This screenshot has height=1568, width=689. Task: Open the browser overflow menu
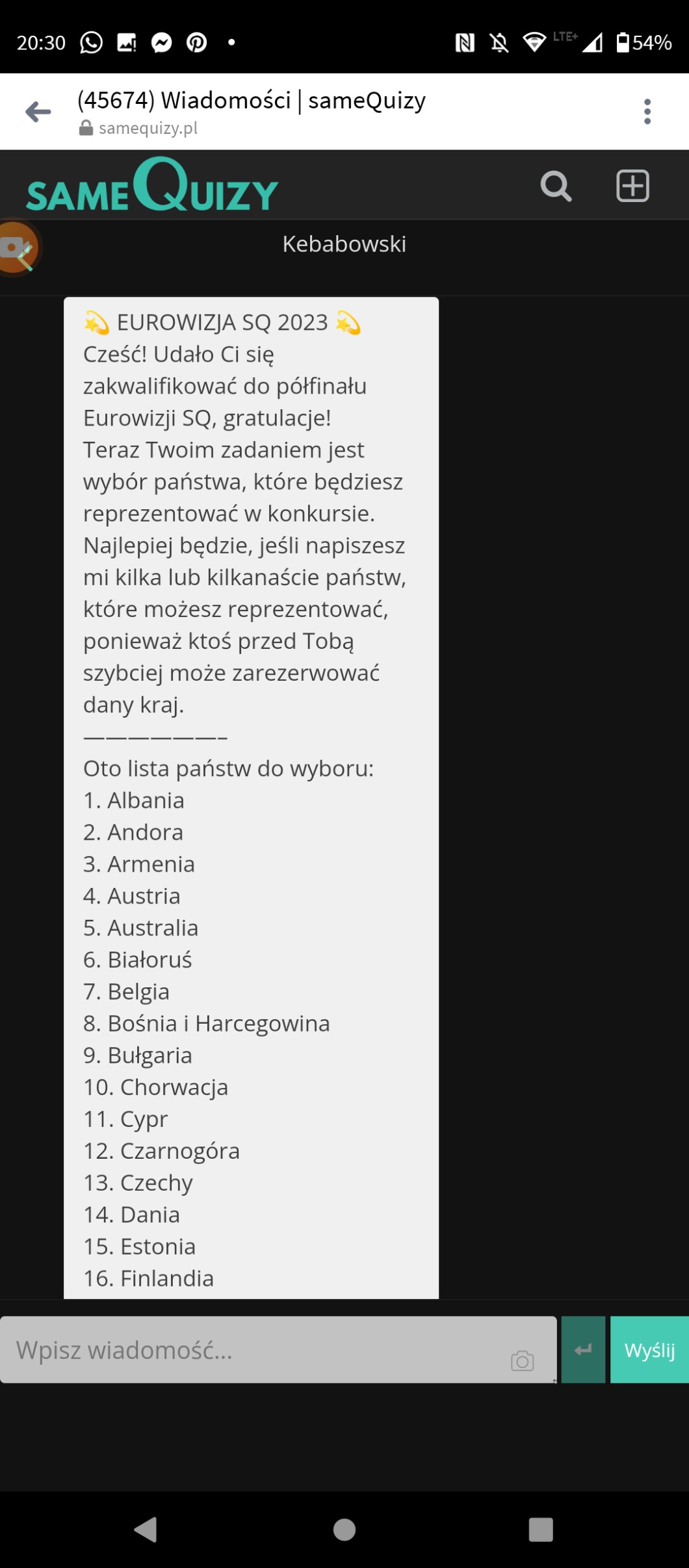coord(647,112)
